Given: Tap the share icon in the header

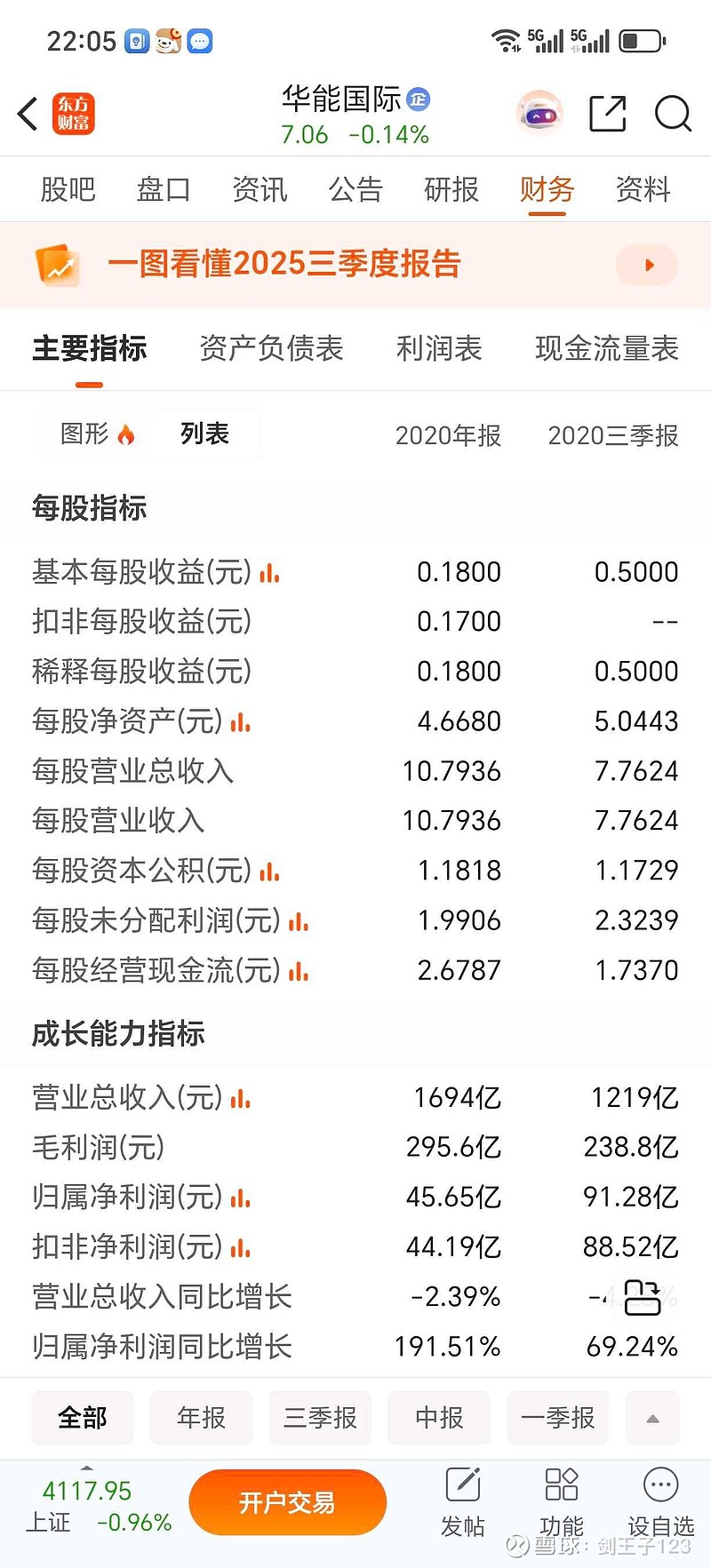Looking at the screenshot, I should (x=607, y=115).
